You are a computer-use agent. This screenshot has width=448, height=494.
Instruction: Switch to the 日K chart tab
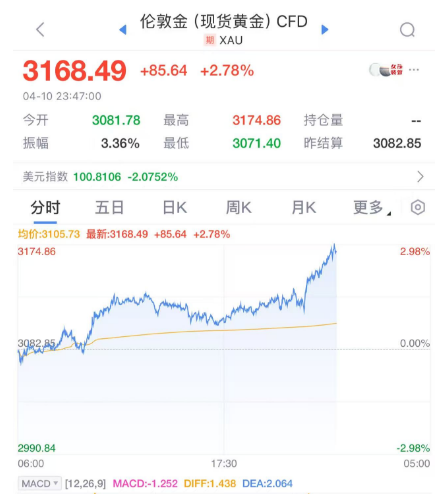coord(175,208)
